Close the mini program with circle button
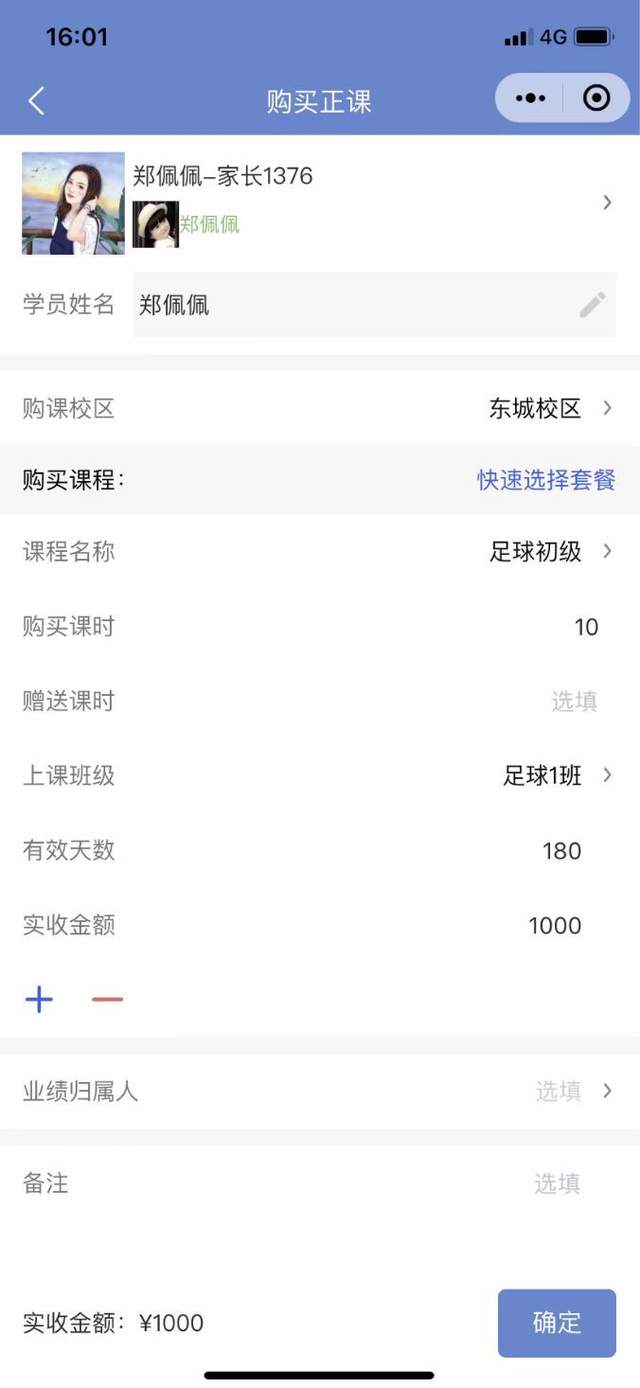This screenshot has width=640, height=1388. click(597, 98)
